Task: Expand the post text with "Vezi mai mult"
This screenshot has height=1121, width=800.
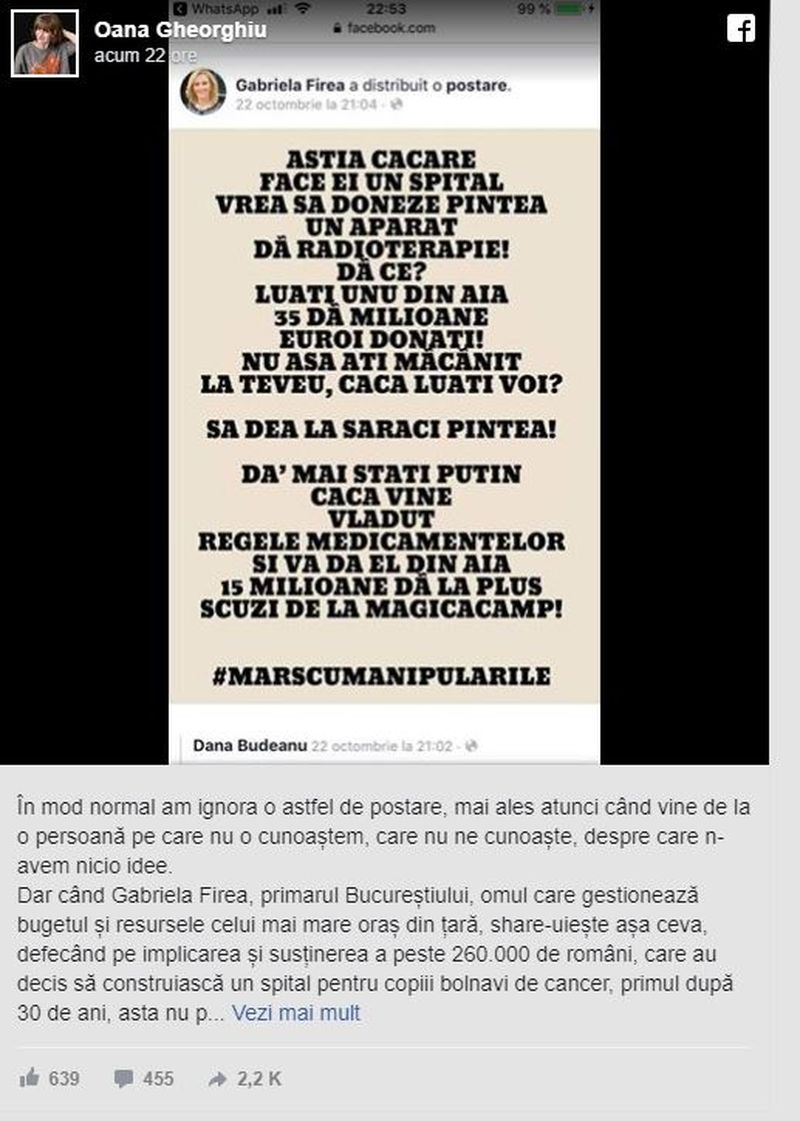Action: pyautogui.click(x=296, y=1013)
